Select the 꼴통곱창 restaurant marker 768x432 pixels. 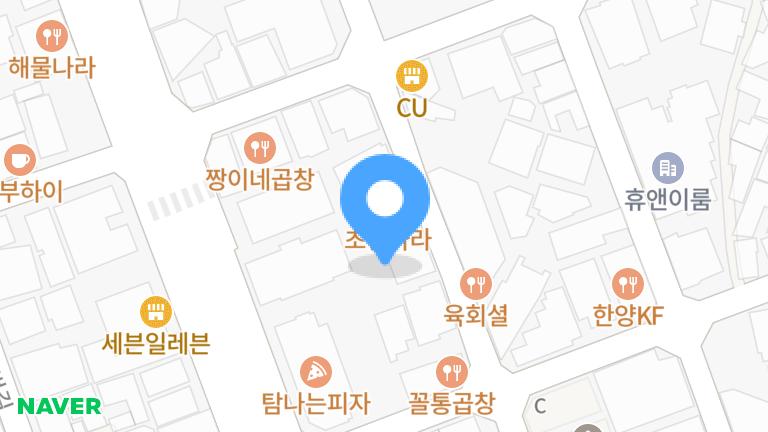click(452, 372)
